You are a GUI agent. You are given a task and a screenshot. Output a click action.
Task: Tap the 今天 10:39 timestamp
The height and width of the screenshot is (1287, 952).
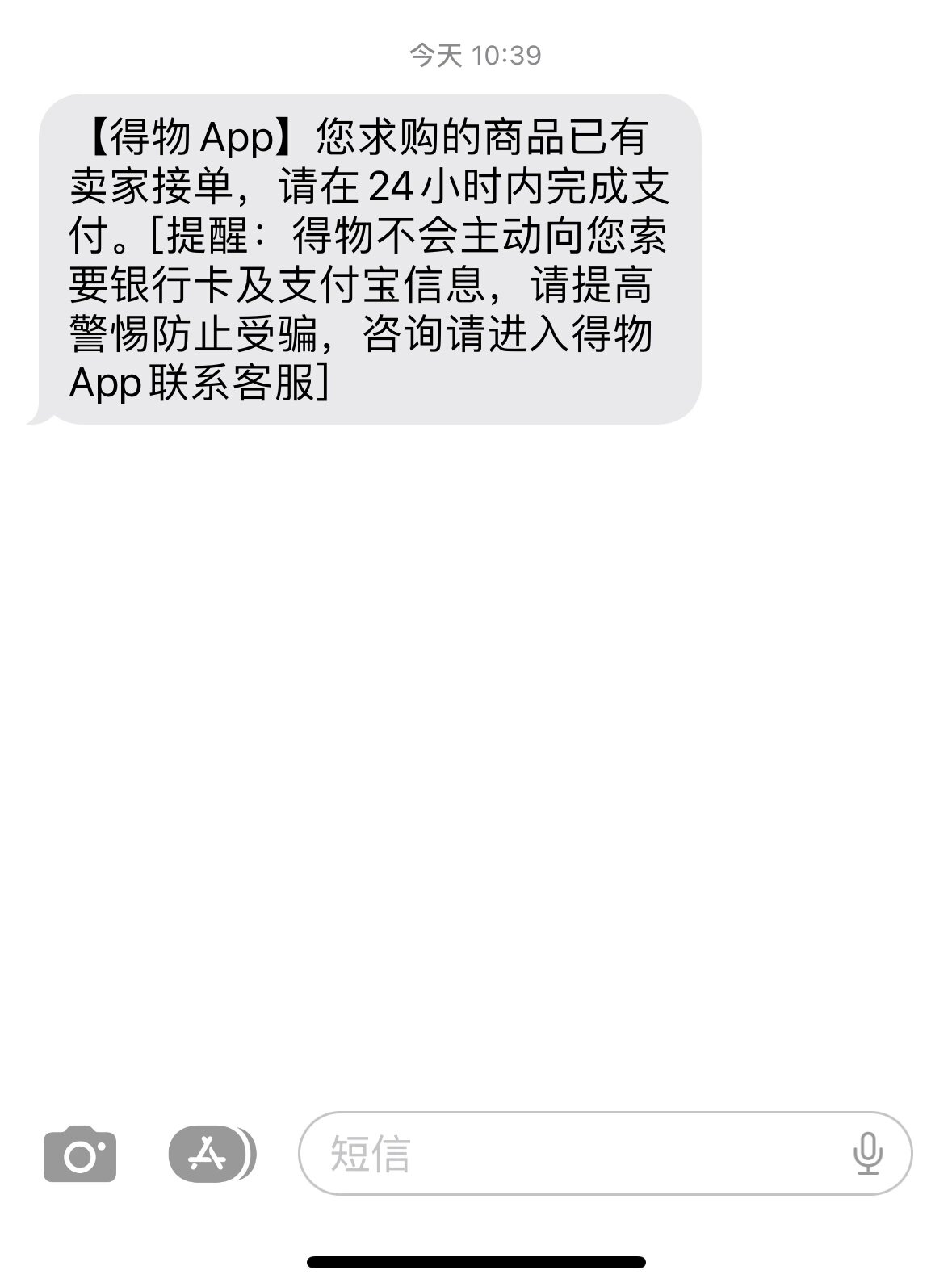(476, 53)
